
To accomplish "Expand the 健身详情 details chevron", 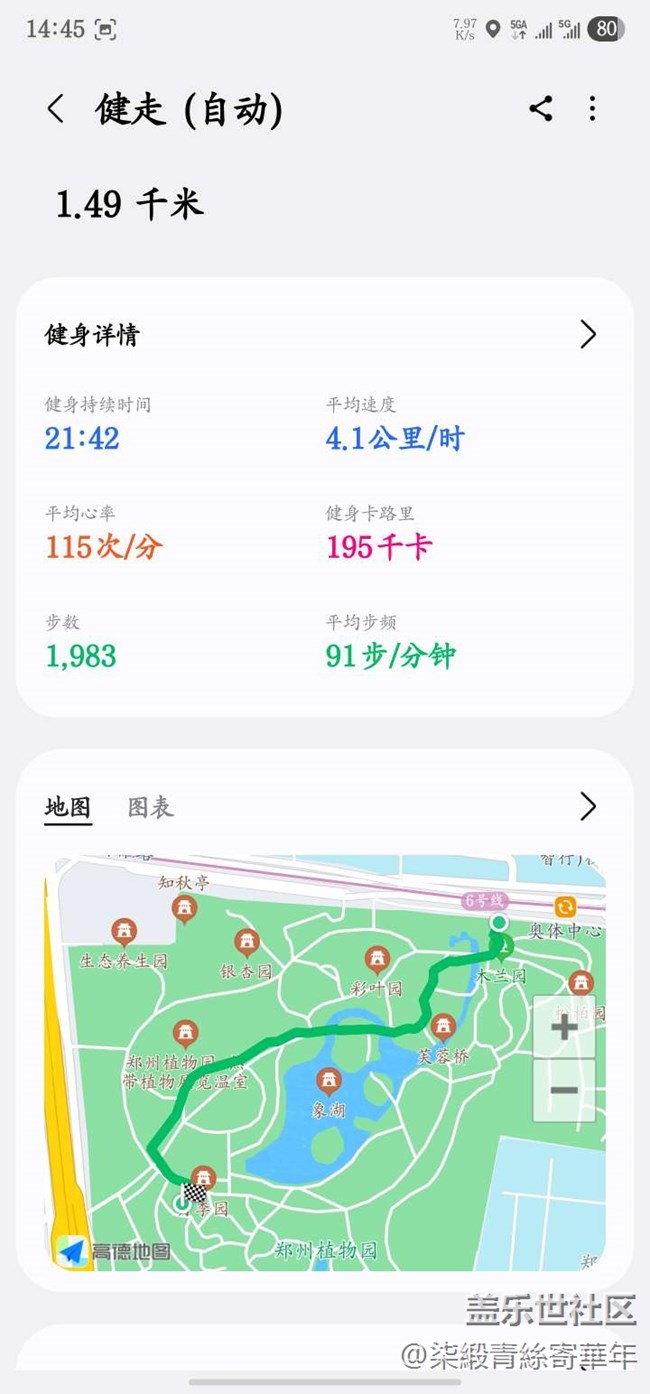I will [588, 335].
